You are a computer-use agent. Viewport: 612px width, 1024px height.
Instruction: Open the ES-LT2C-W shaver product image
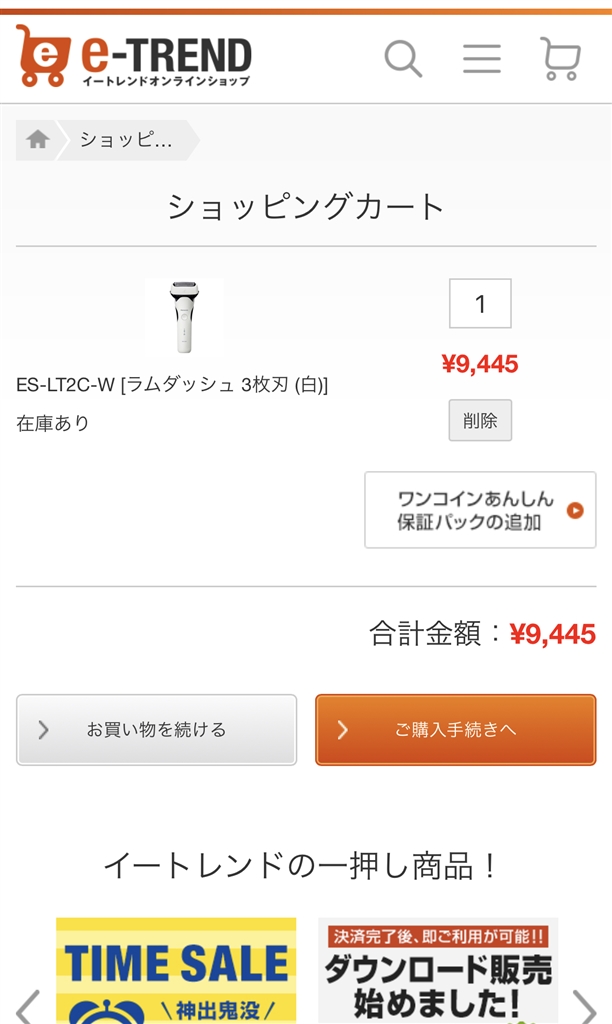tap(184, 317)
